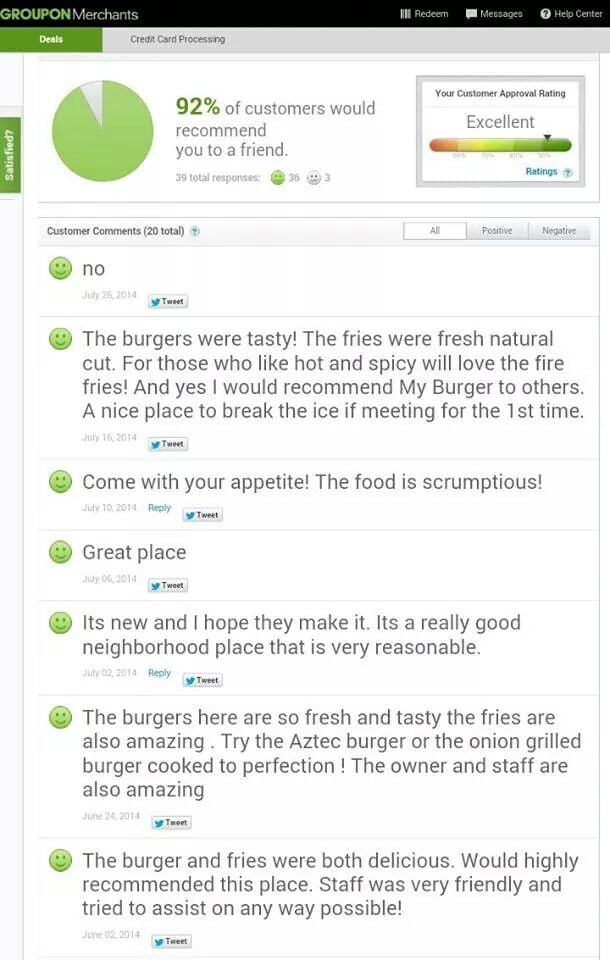Image resolution: width=610 pixels, height=960 pixels.
Task: Tweet the July 16, 2014 comment
Action: (x=168, y=444)
